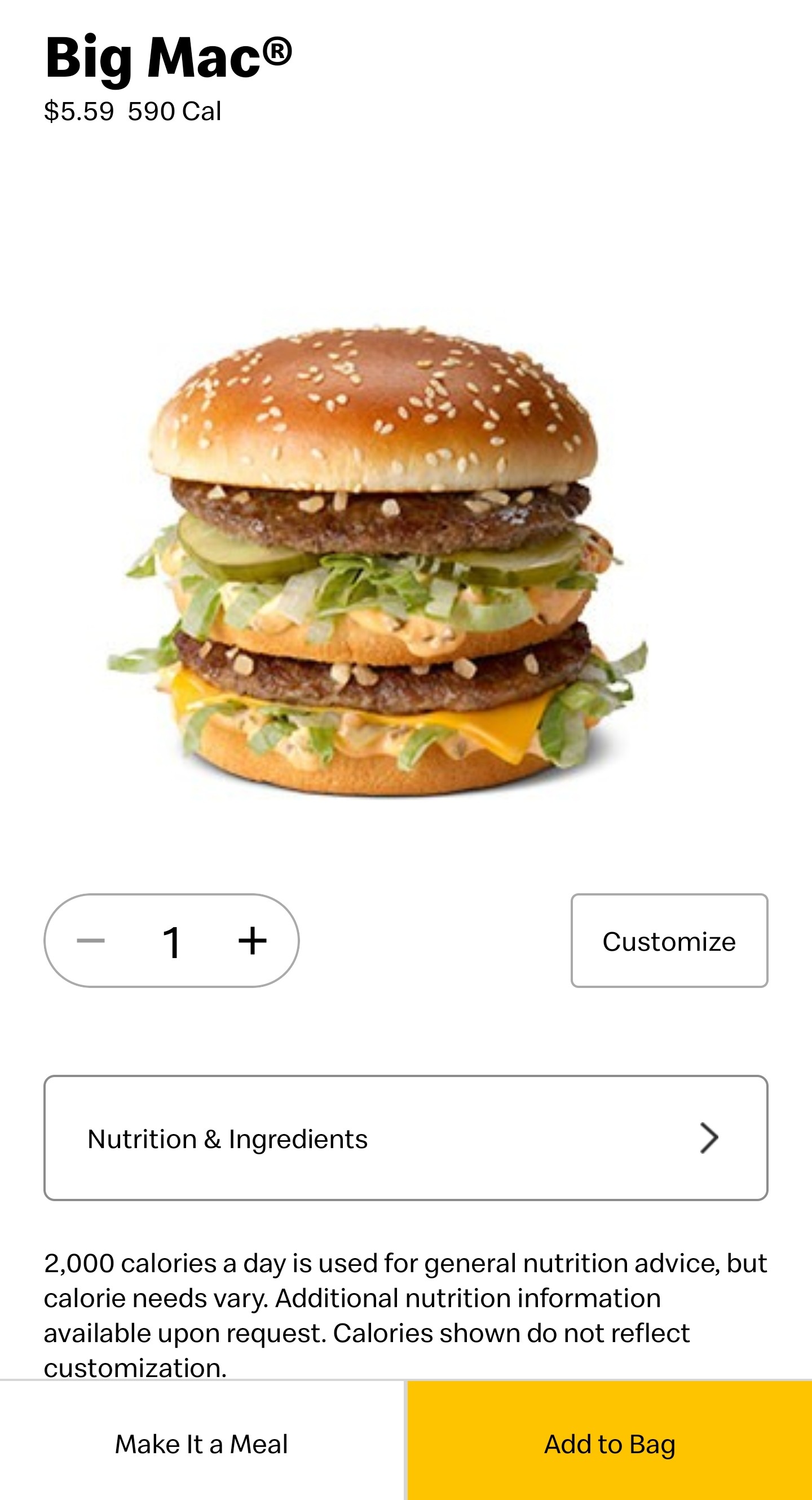The width and height of the screenshot is (812, 1500).
Task: Increase the Big Mac quantity with plus
Action: (x=252, y=941)
